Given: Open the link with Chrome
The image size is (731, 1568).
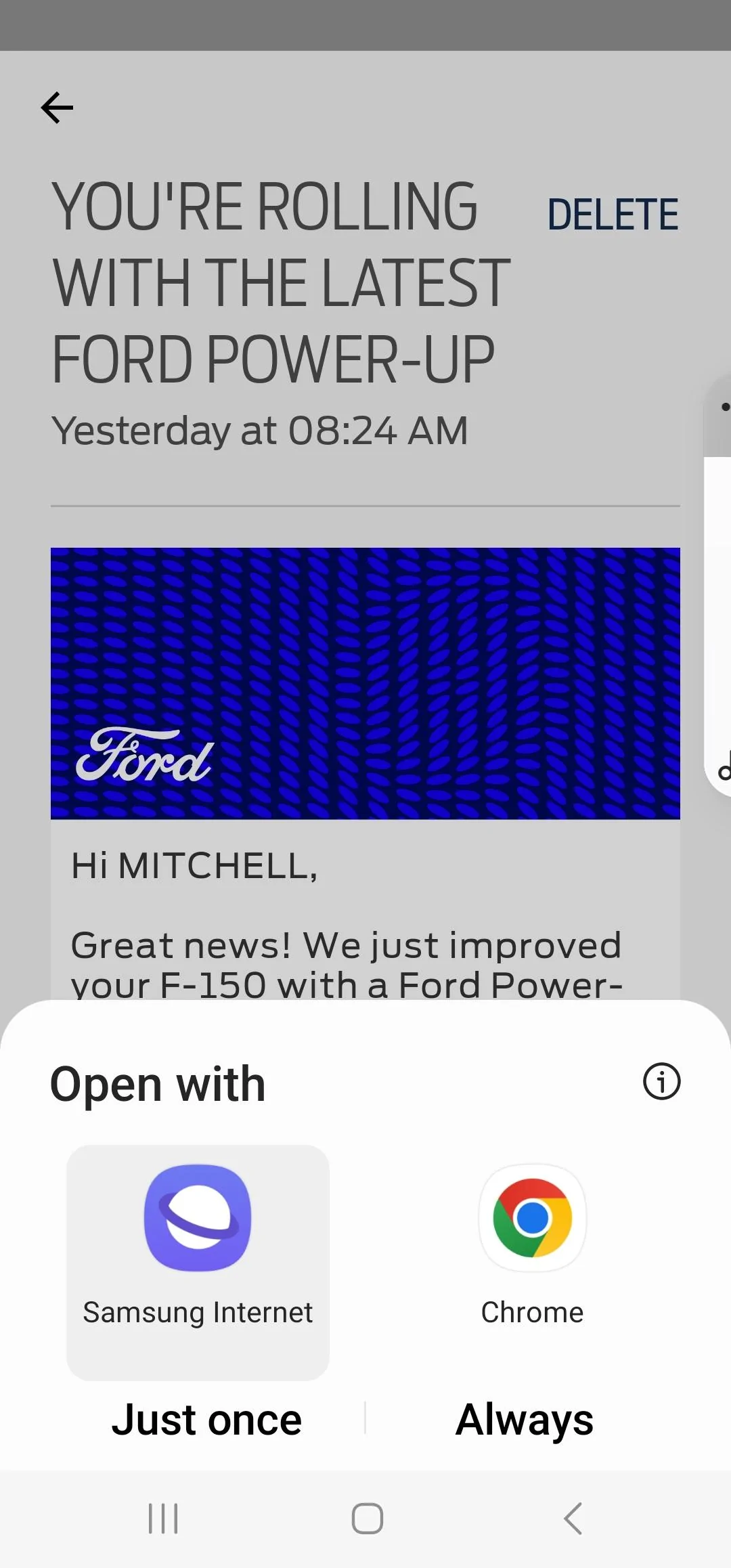Looking at the screenshot, I should coord(532,1215).
